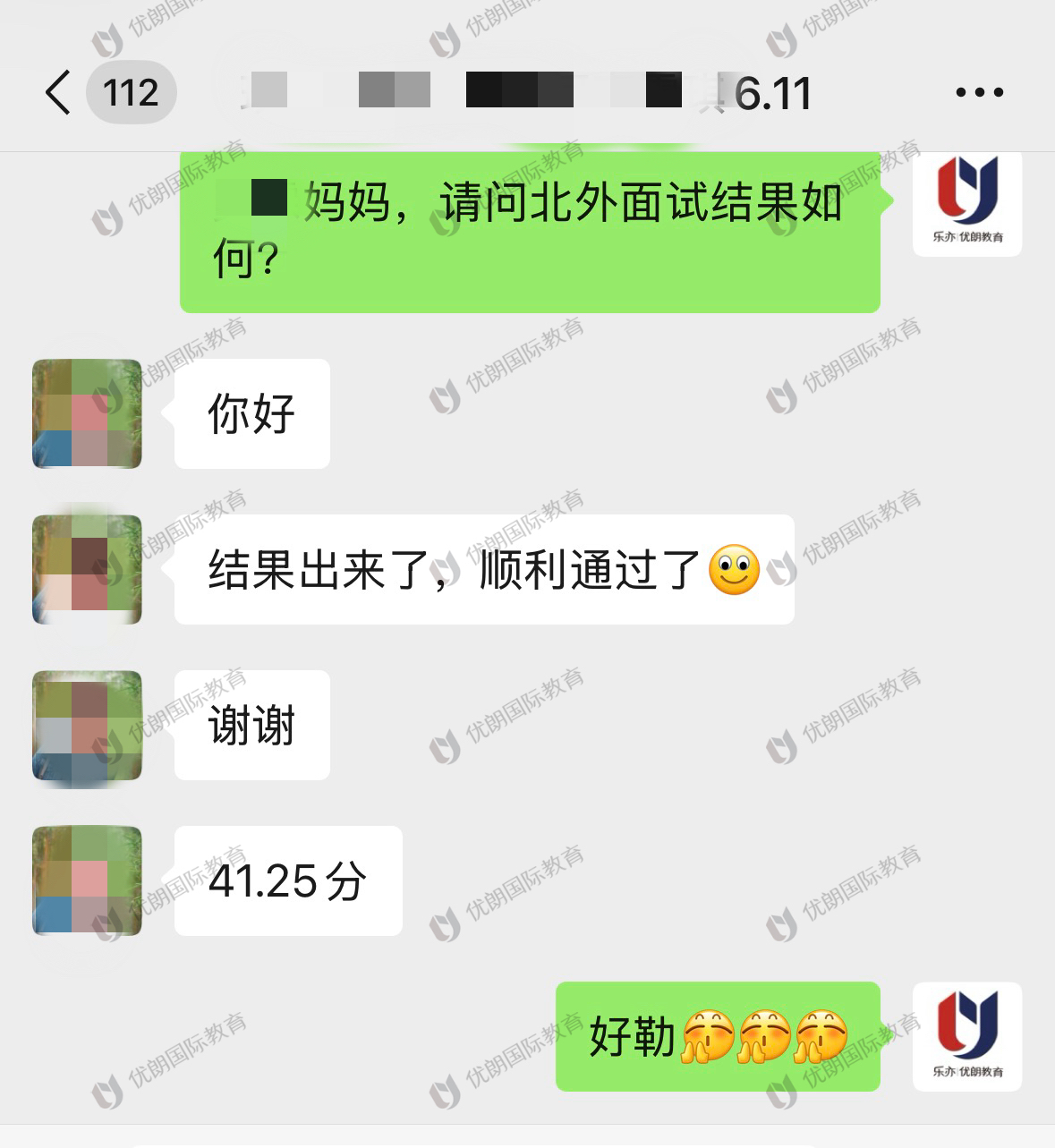Open sender's avatar beside the 北外面试结果 message

pyautogui.click(x=967, y=204)
